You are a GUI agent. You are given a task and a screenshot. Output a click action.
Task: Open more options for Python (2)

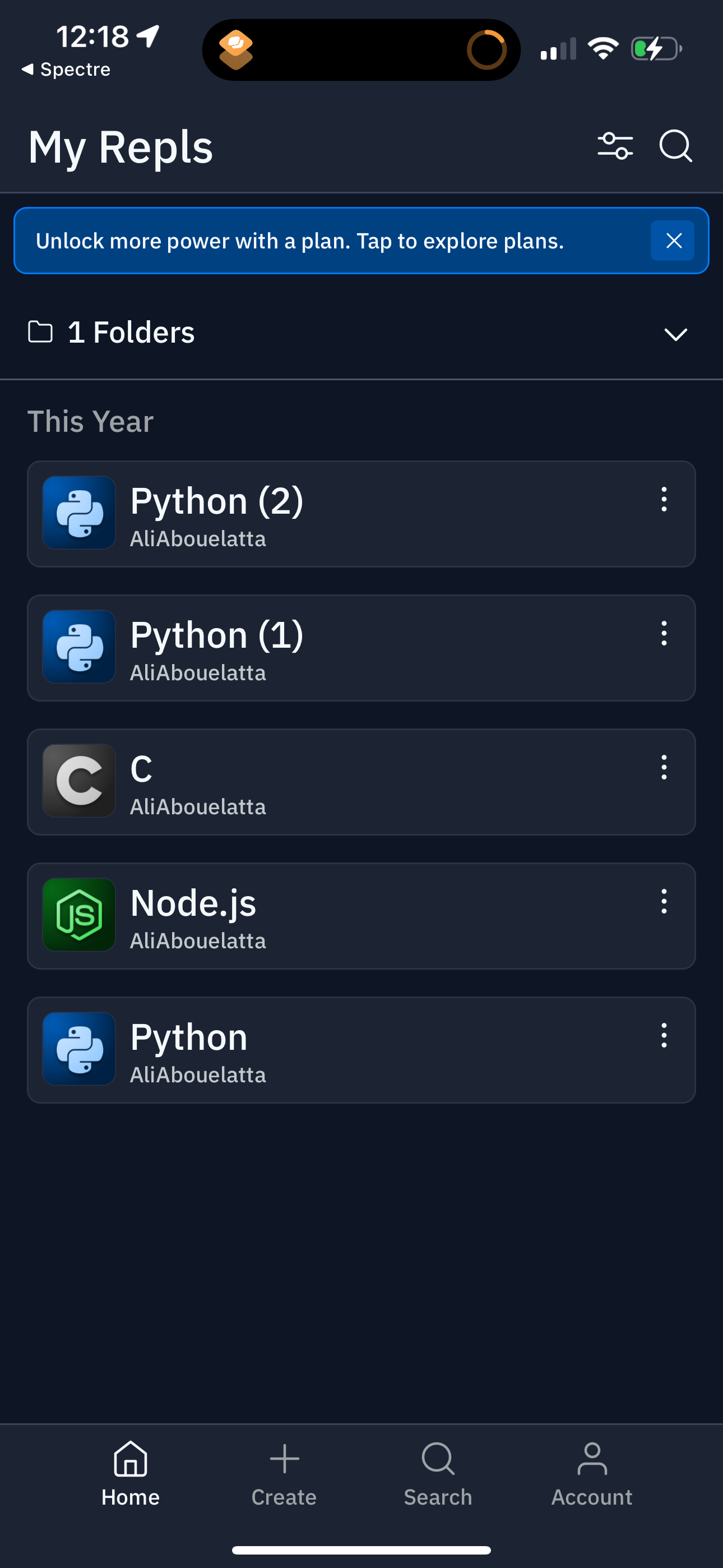664,500
